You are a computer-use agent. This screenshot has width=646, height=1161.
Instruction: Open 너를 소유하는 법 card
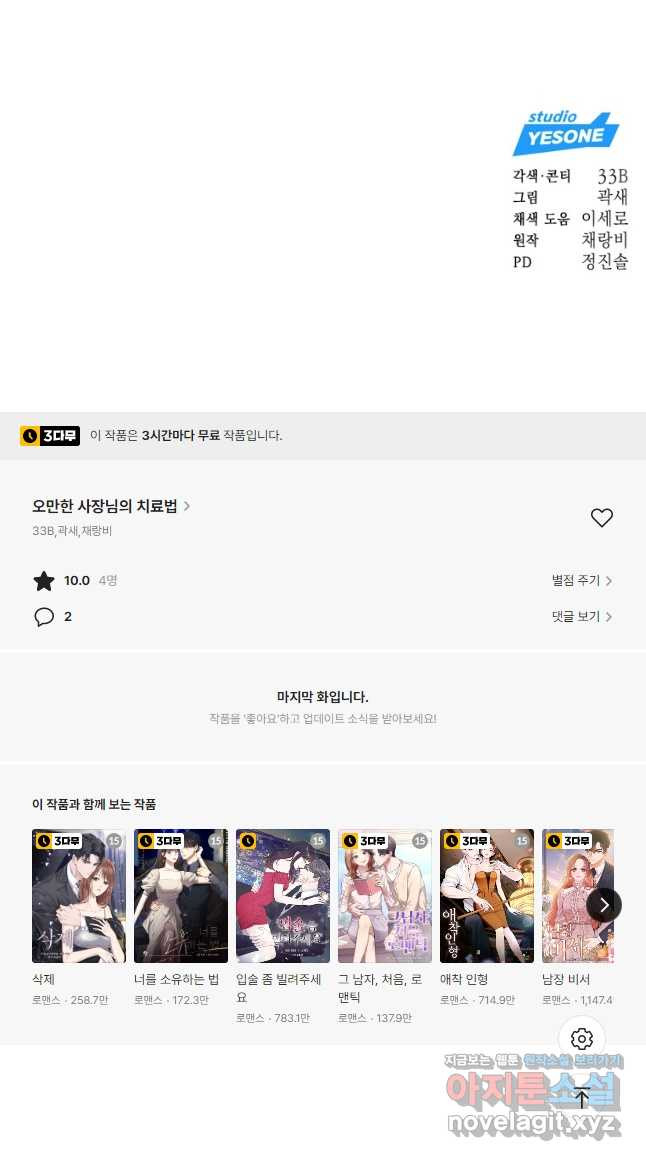coord(181,895)
